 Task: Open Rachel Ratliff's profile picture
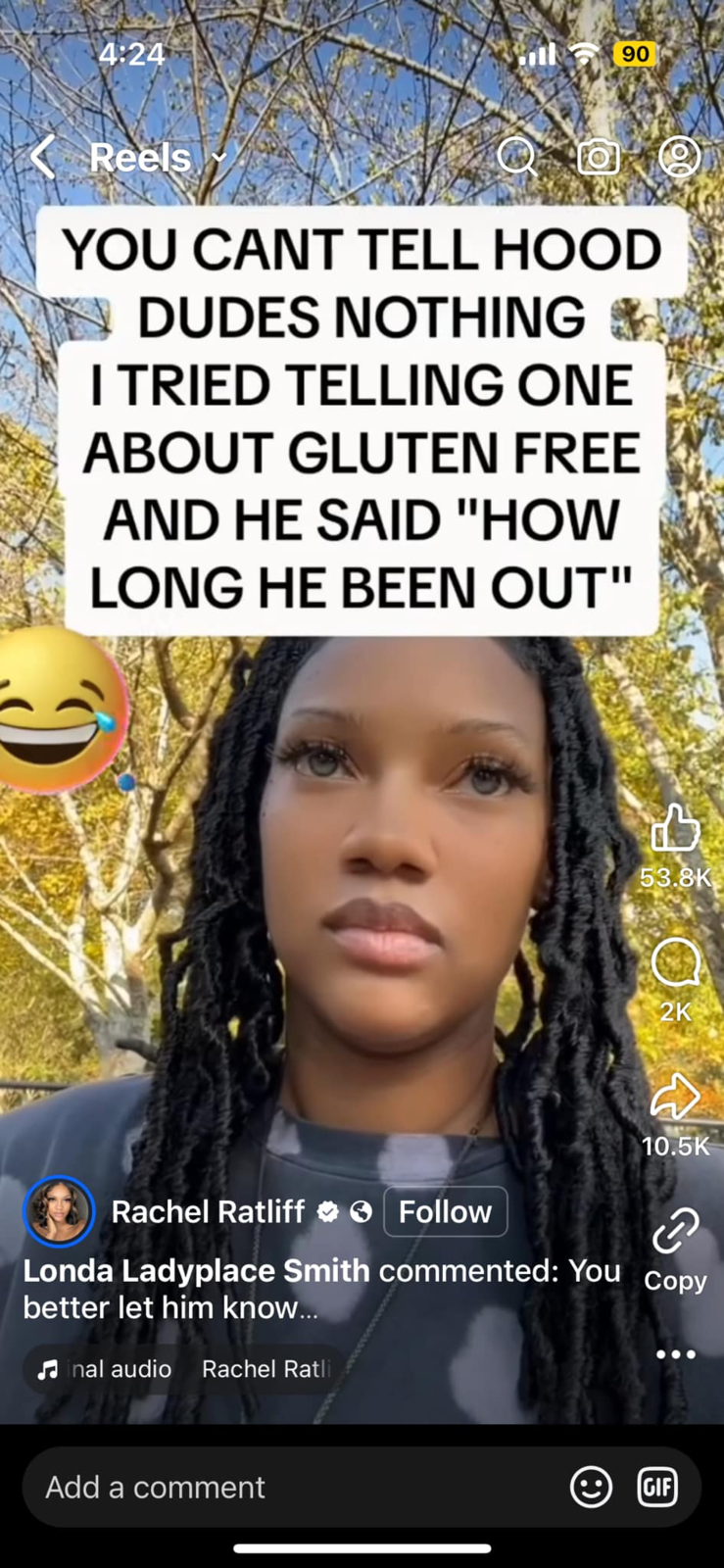[59, 1212]
